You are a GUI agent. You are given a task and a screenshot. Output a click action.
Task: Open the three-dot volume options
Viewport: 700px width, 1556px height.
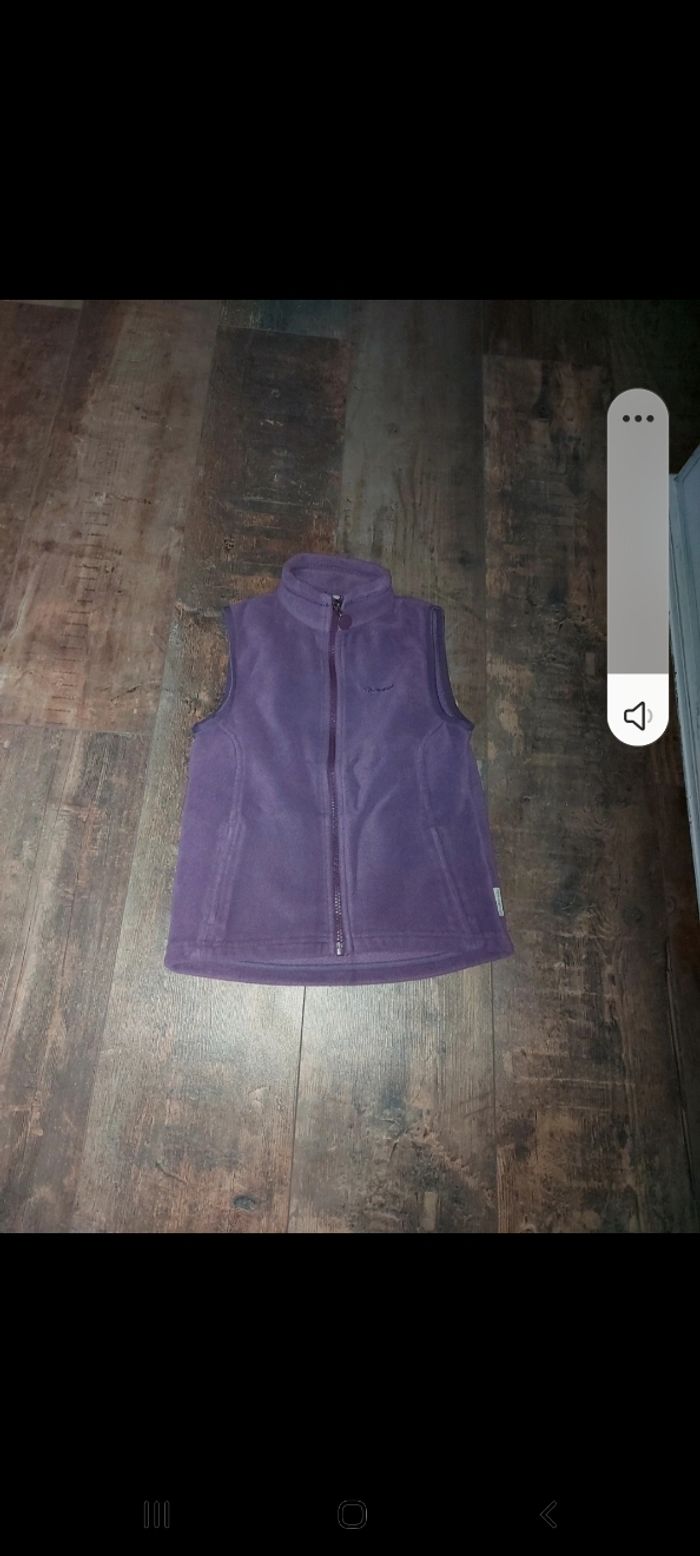click(x=637, y=418)
